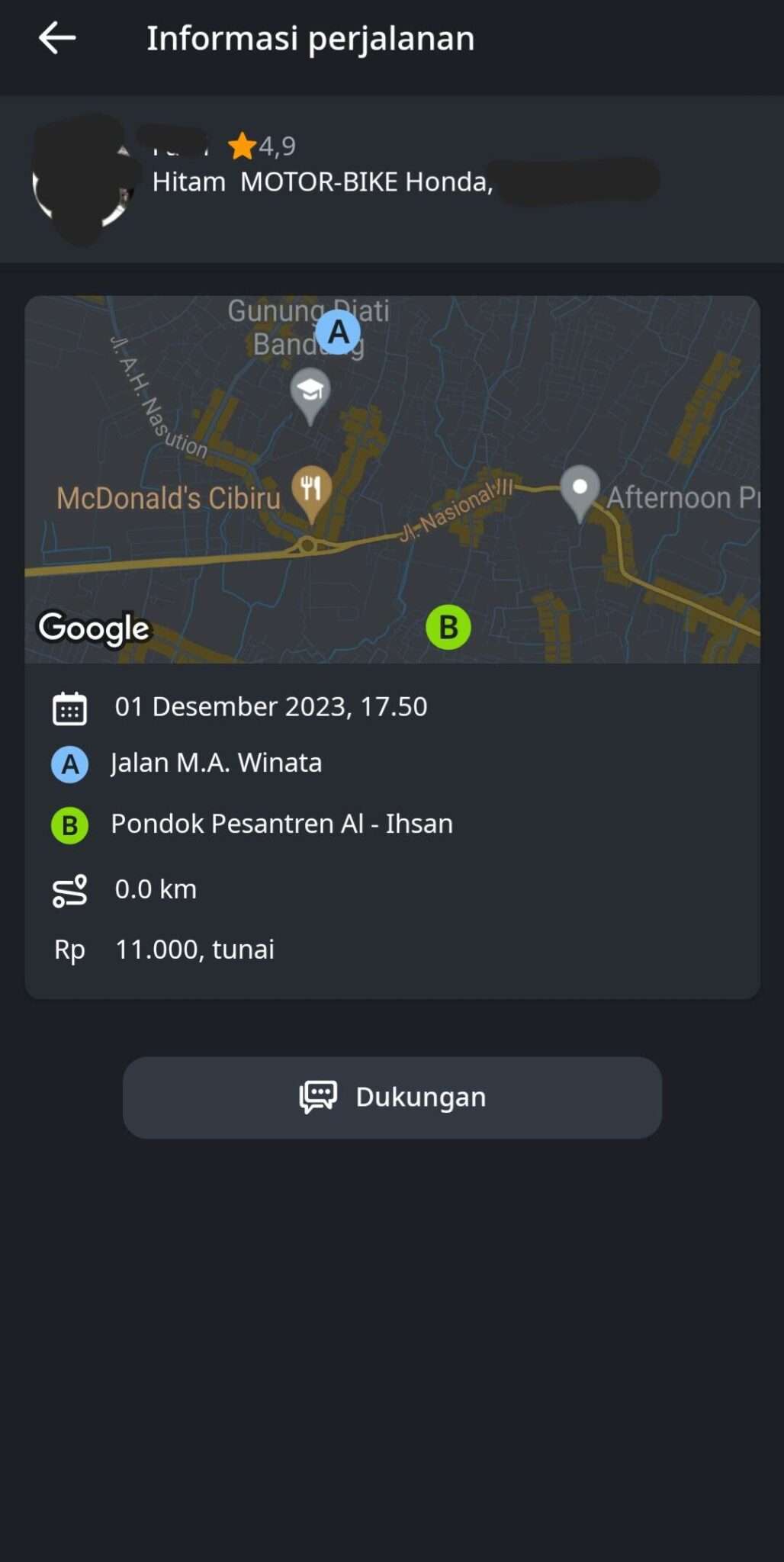Image resolution: width=784 pixels, height=1562 pixels.
Task: Click the Informasi perjalanan title
Action: point(311,38)
